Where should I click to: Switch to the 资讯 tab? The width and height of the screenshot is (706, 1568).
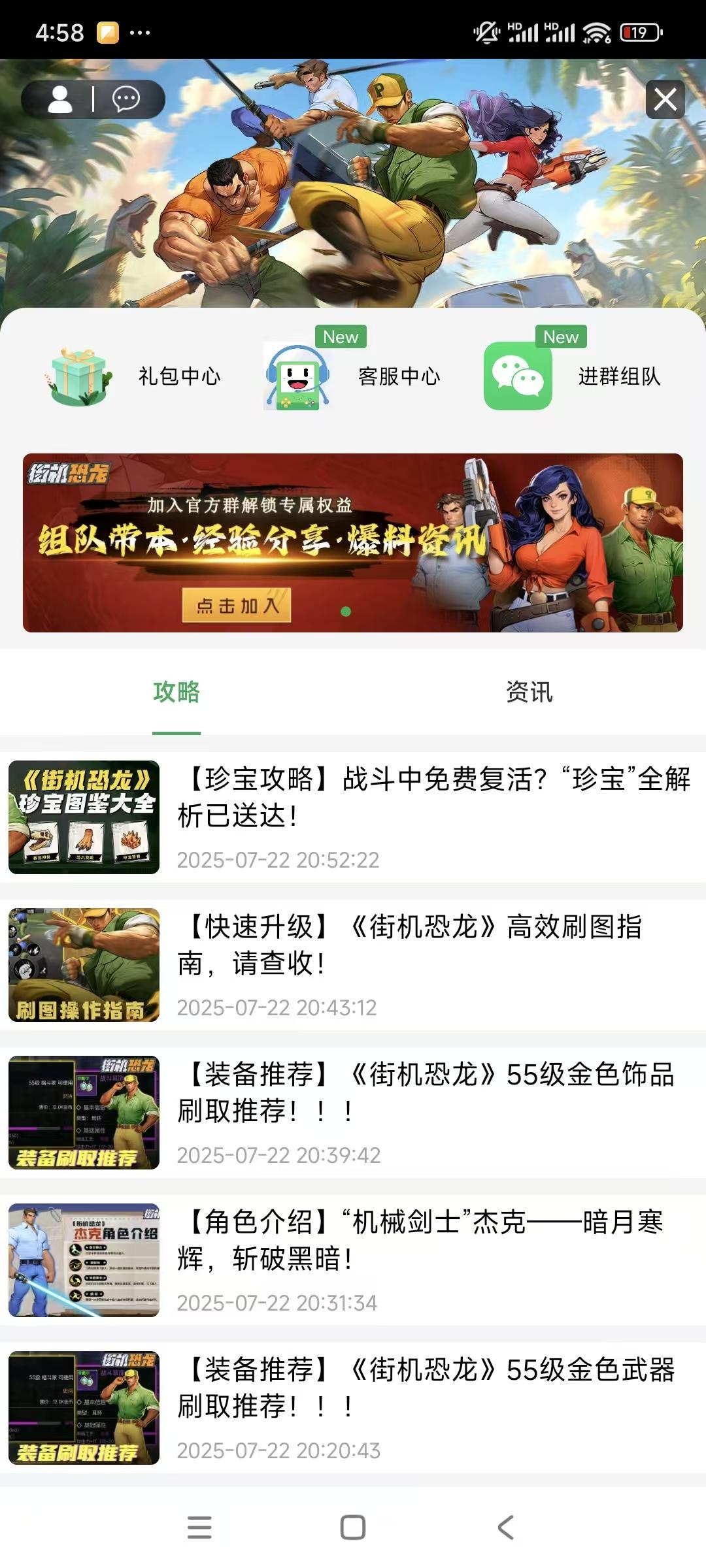[x=529, y=693]
